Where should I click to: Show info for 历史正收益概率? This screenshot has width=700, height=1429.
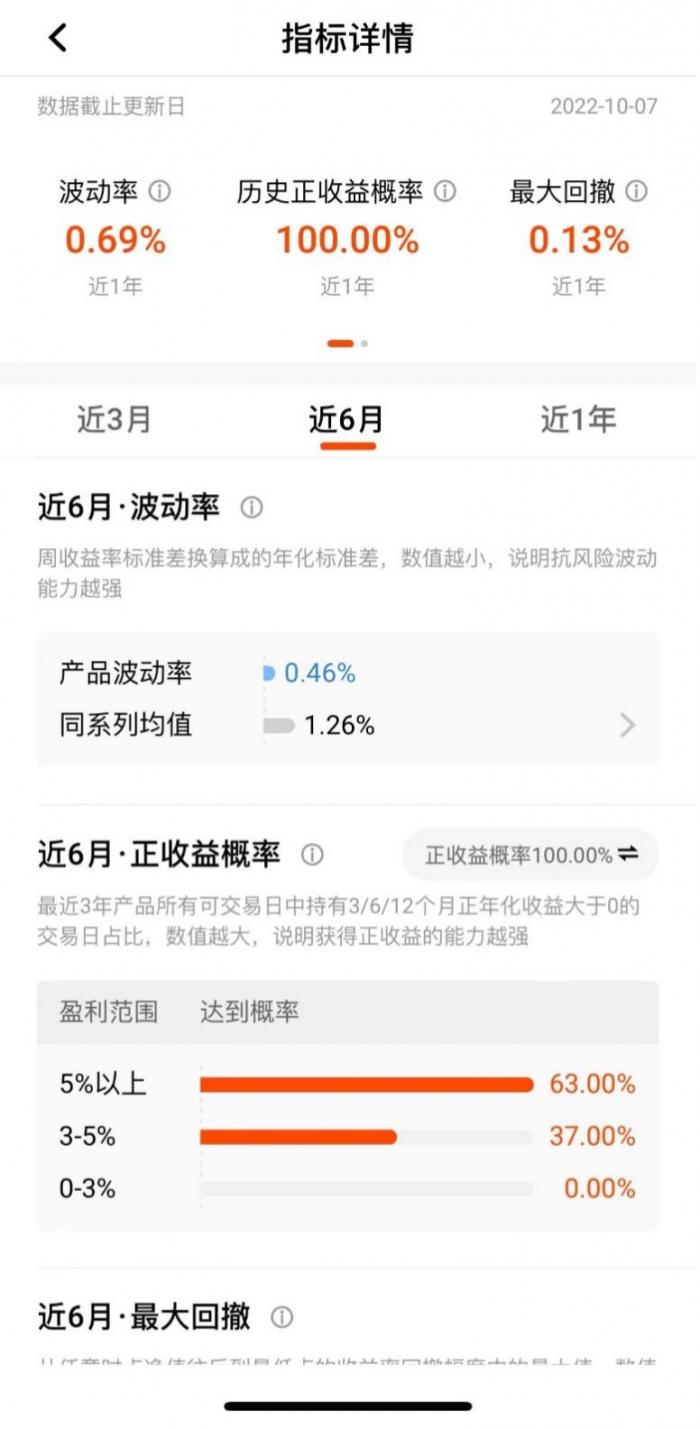445,191
